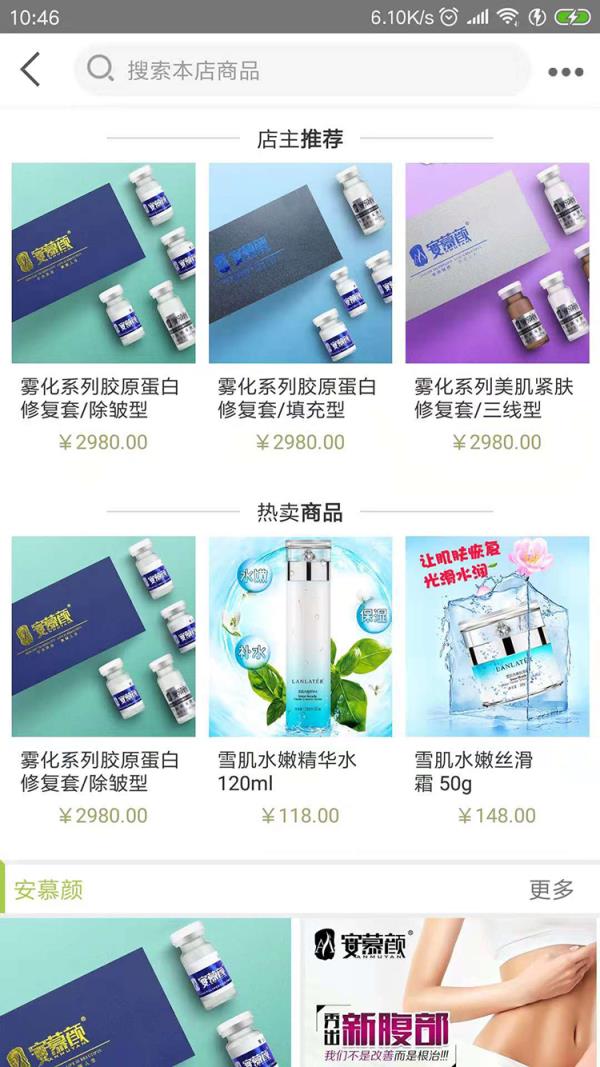Tap 更多 to see more 安慕颜 items

click(551, 889)
